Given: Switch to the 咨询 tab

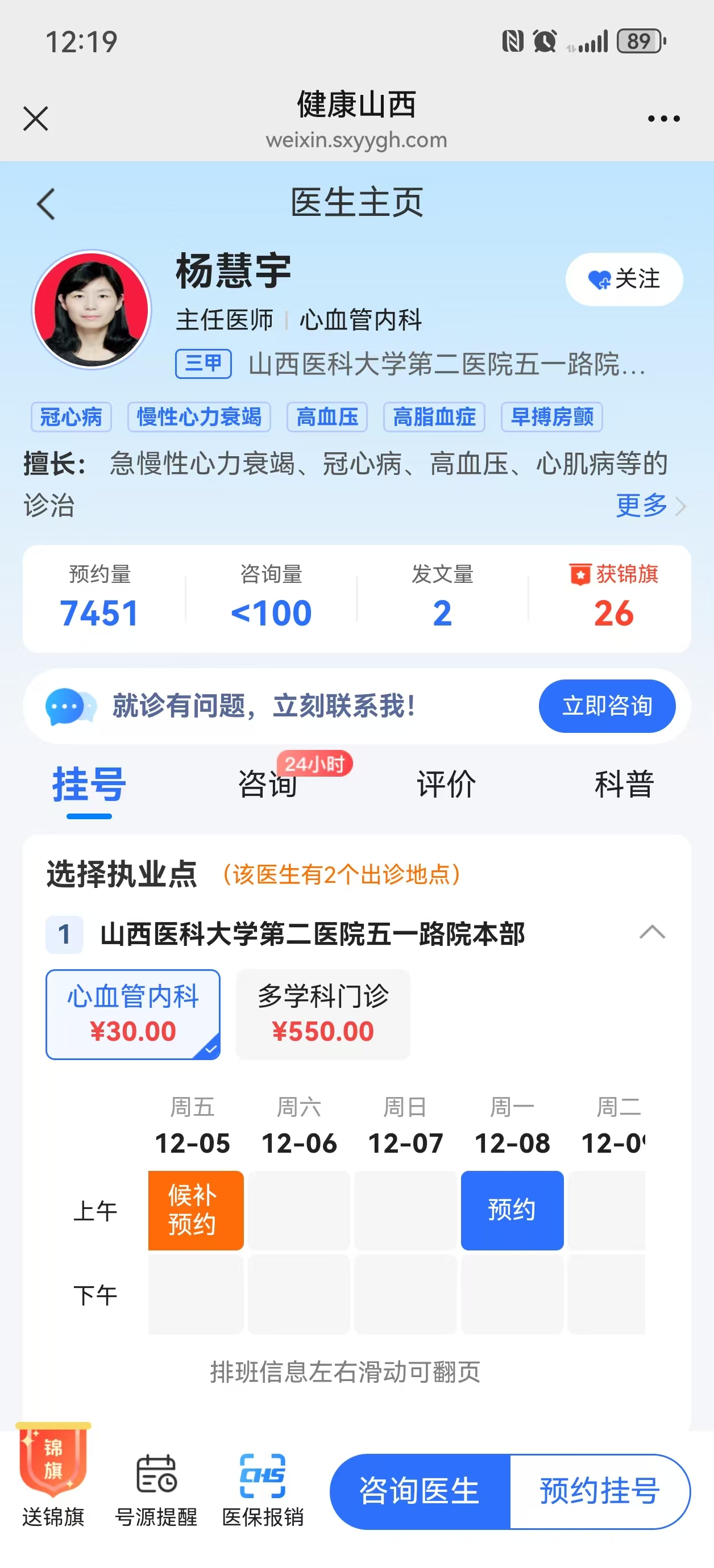Looking at the screenshot, I should coord(267,784).
